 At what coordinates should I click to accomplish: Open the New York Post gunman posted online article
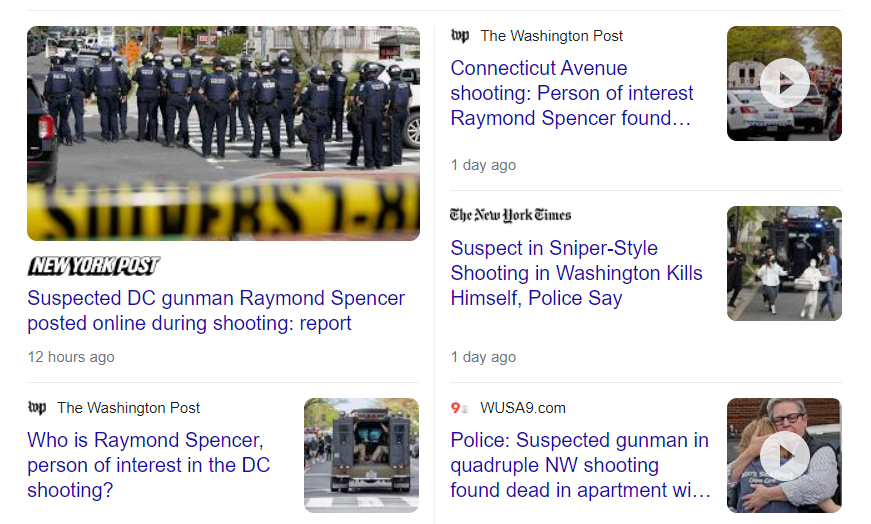(216, 311)
